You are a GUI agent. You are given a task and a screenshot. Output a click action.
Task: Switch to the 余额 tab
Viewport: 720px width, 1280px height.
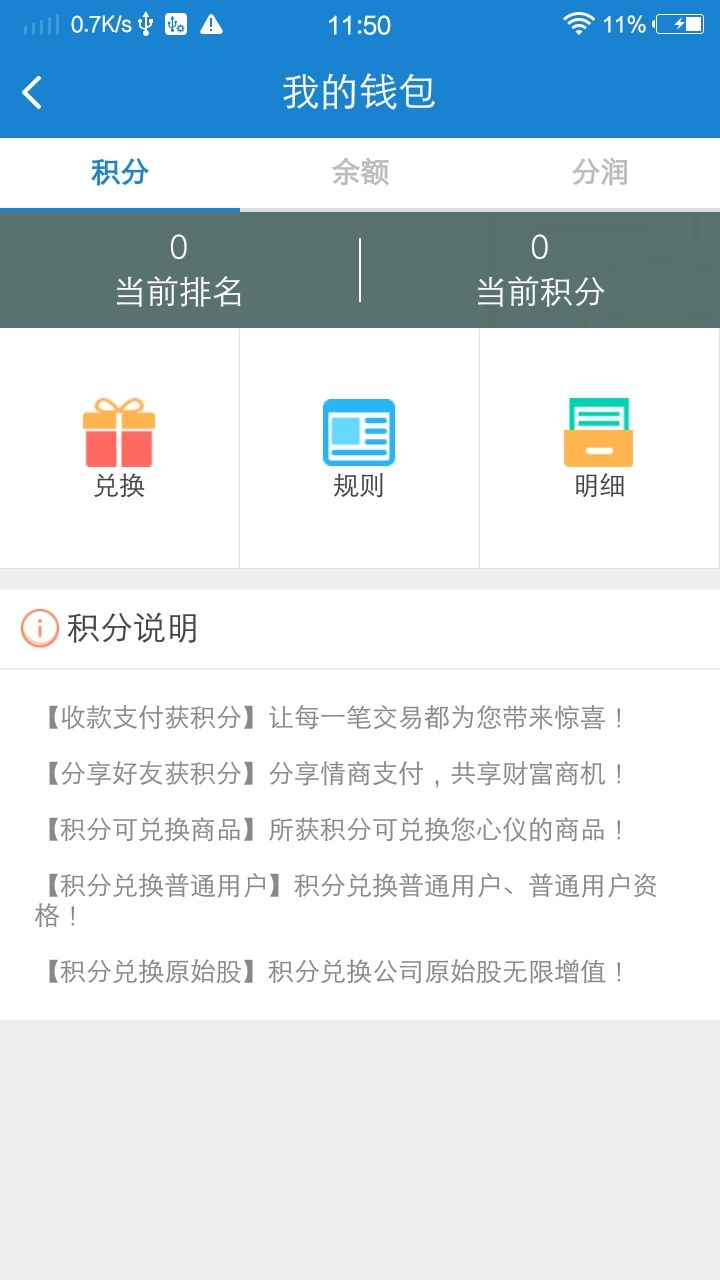click(x=360, y=173)
